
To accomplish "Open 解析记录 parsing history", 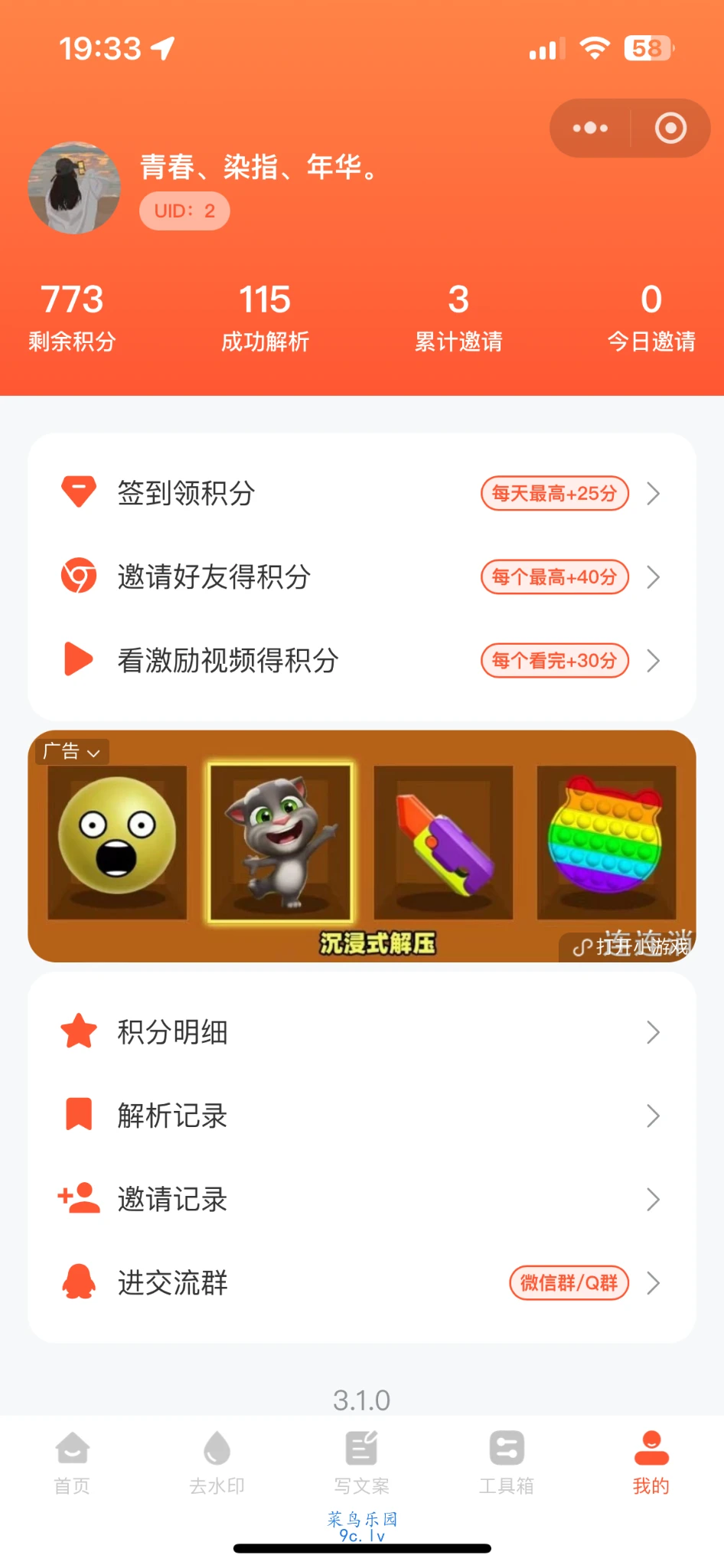I will point(361,1116).
